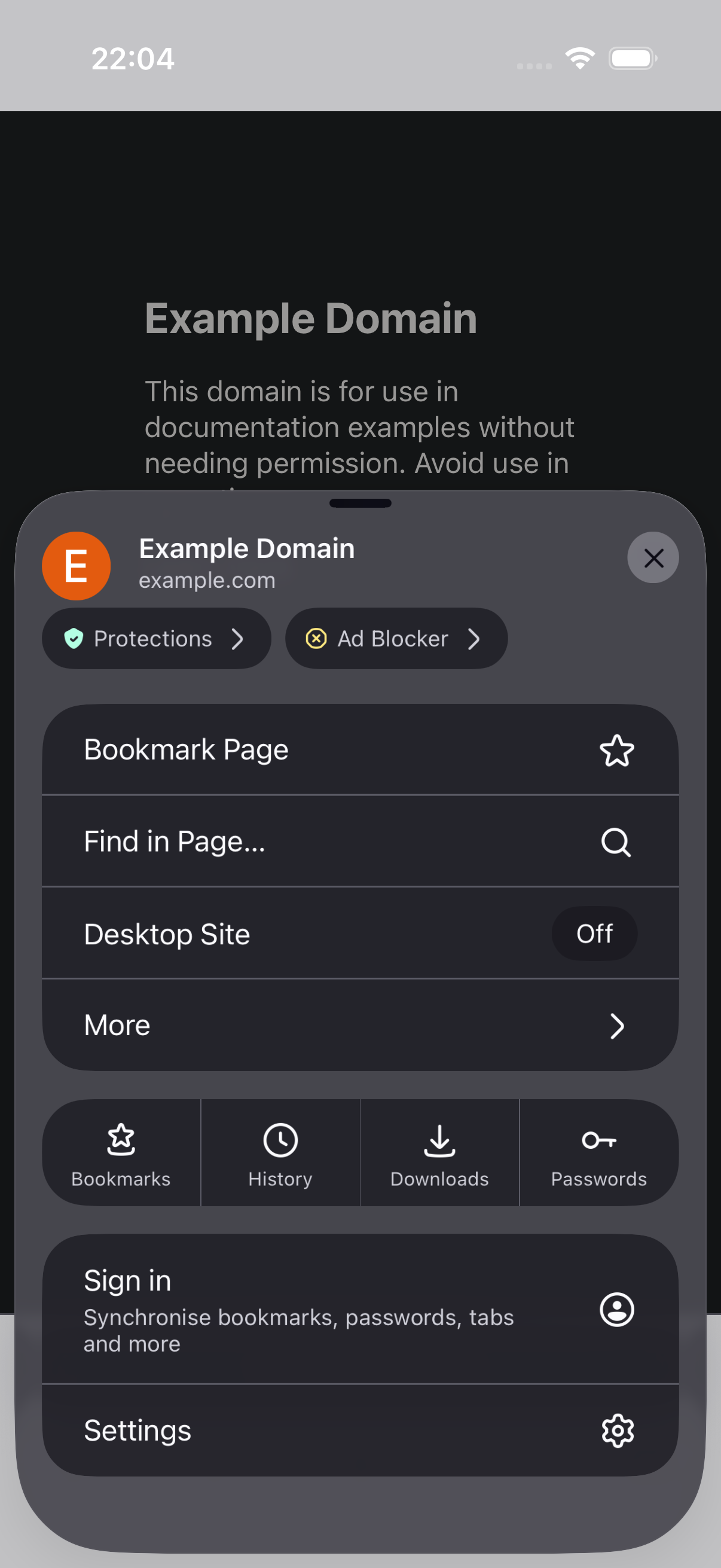Screen dimensions: 721x1568
Task: Open Settings
Action: pos(360,1430)
